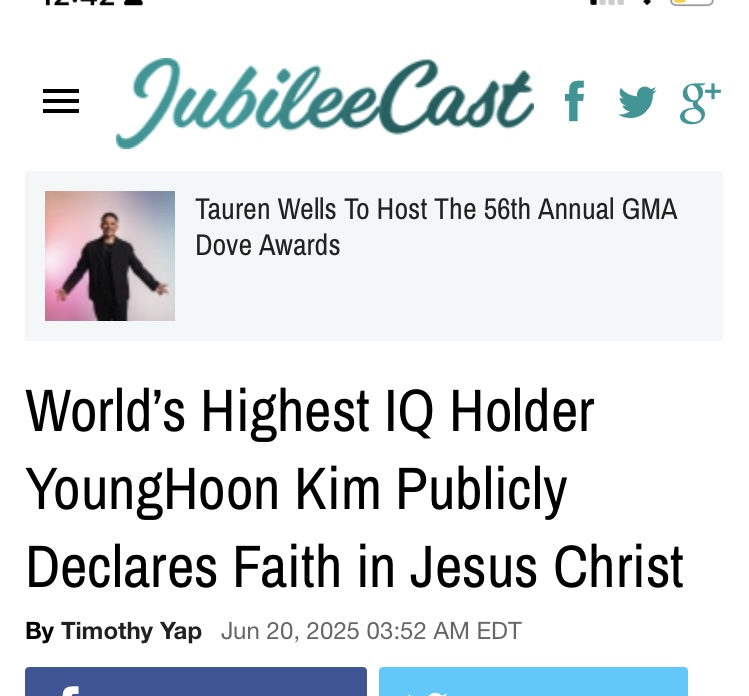This screenshot has width=749, height=696.
Task: Open the Tauren Wells Dove Awards story
Action: [436, 227]
